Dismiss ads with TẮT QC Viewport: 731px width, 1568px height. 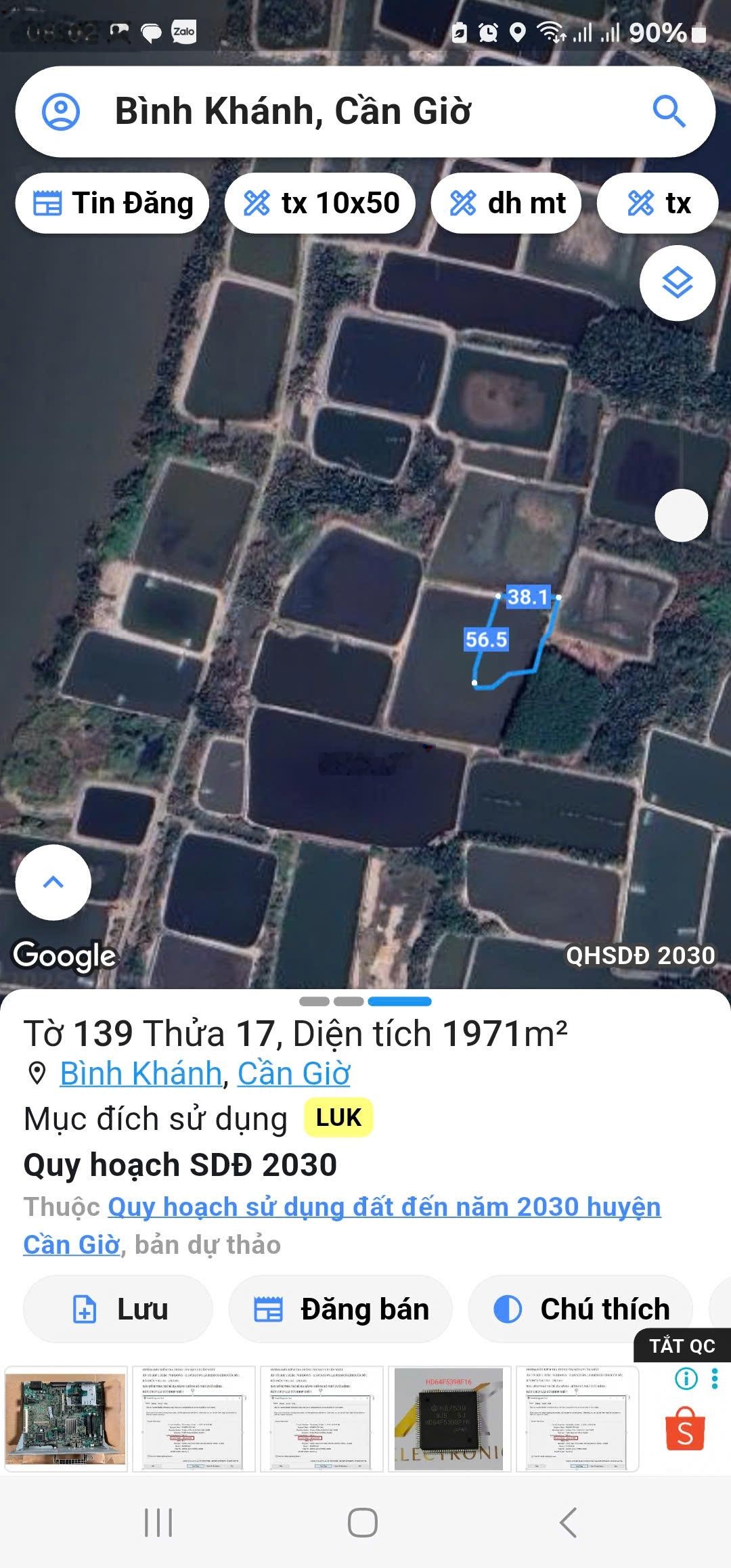pyautogui.click(x=682, y=1346)
